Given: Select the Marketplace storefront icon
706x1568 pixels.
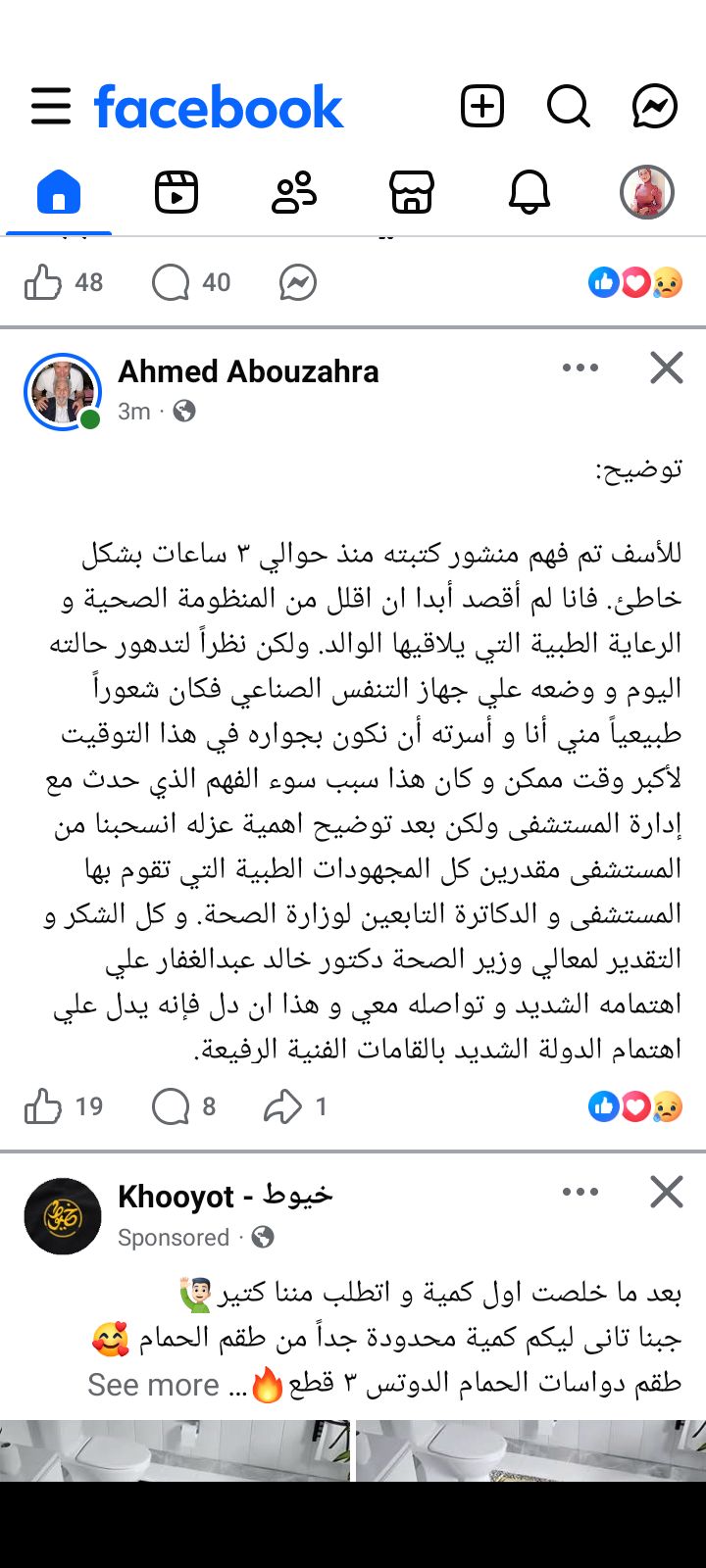Looking at the screenshot, I should point(412,194).
